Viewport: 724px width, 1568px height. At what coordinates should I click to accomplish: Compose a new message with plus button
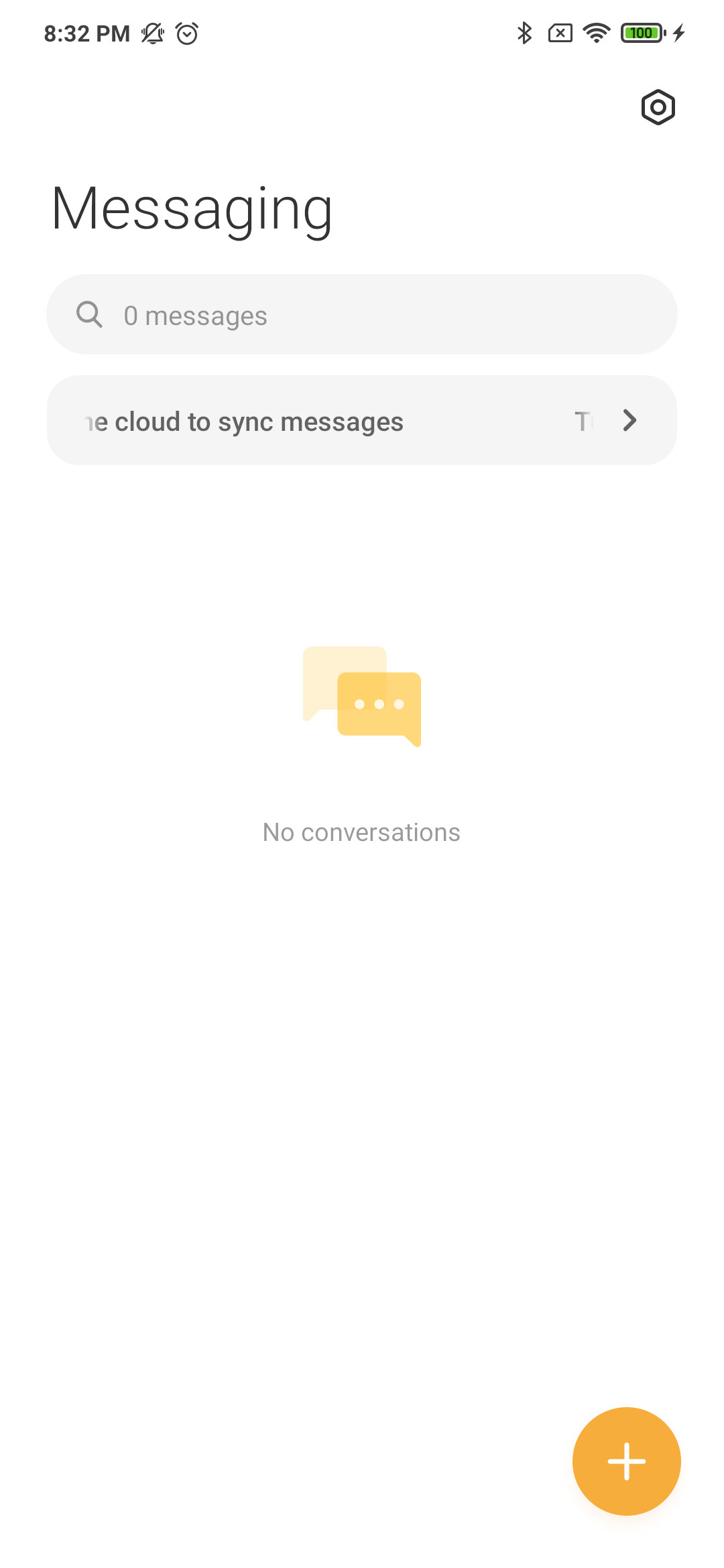pos(627,1461)
